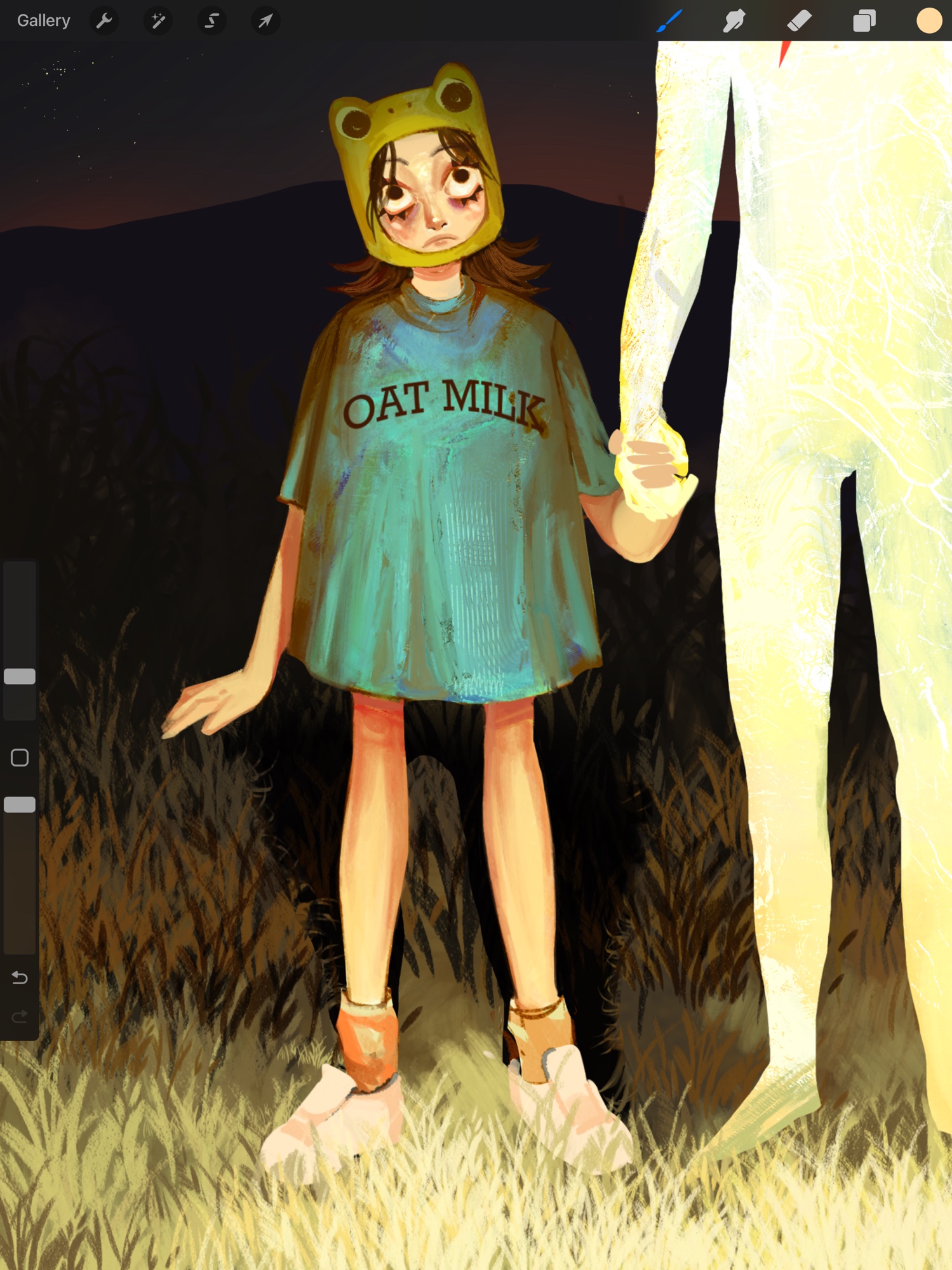
Task: Tap the square modify button on sidebar
Action: point(20,758)
